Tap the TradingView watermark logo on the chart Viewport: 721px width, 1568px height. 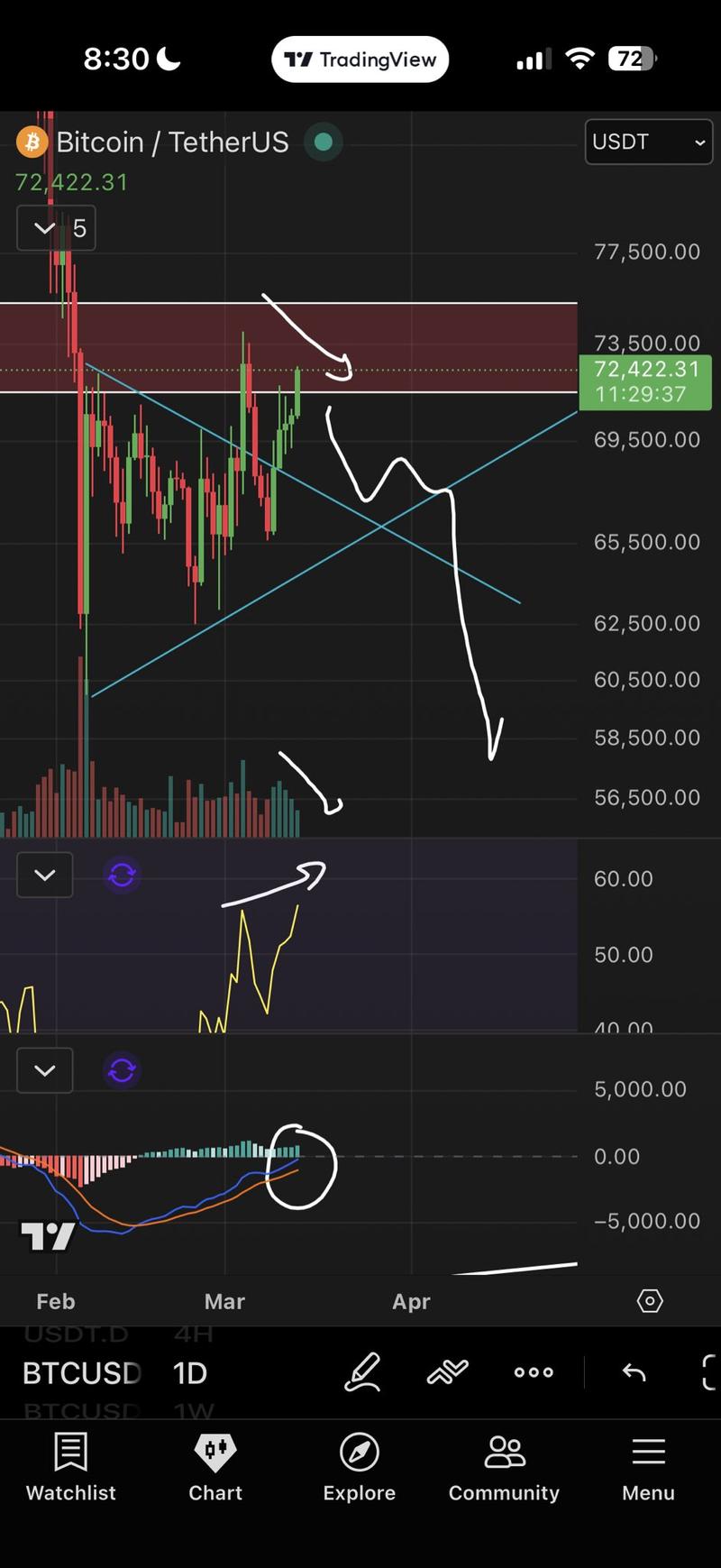pyautogui.click(x=48, y=1236)
